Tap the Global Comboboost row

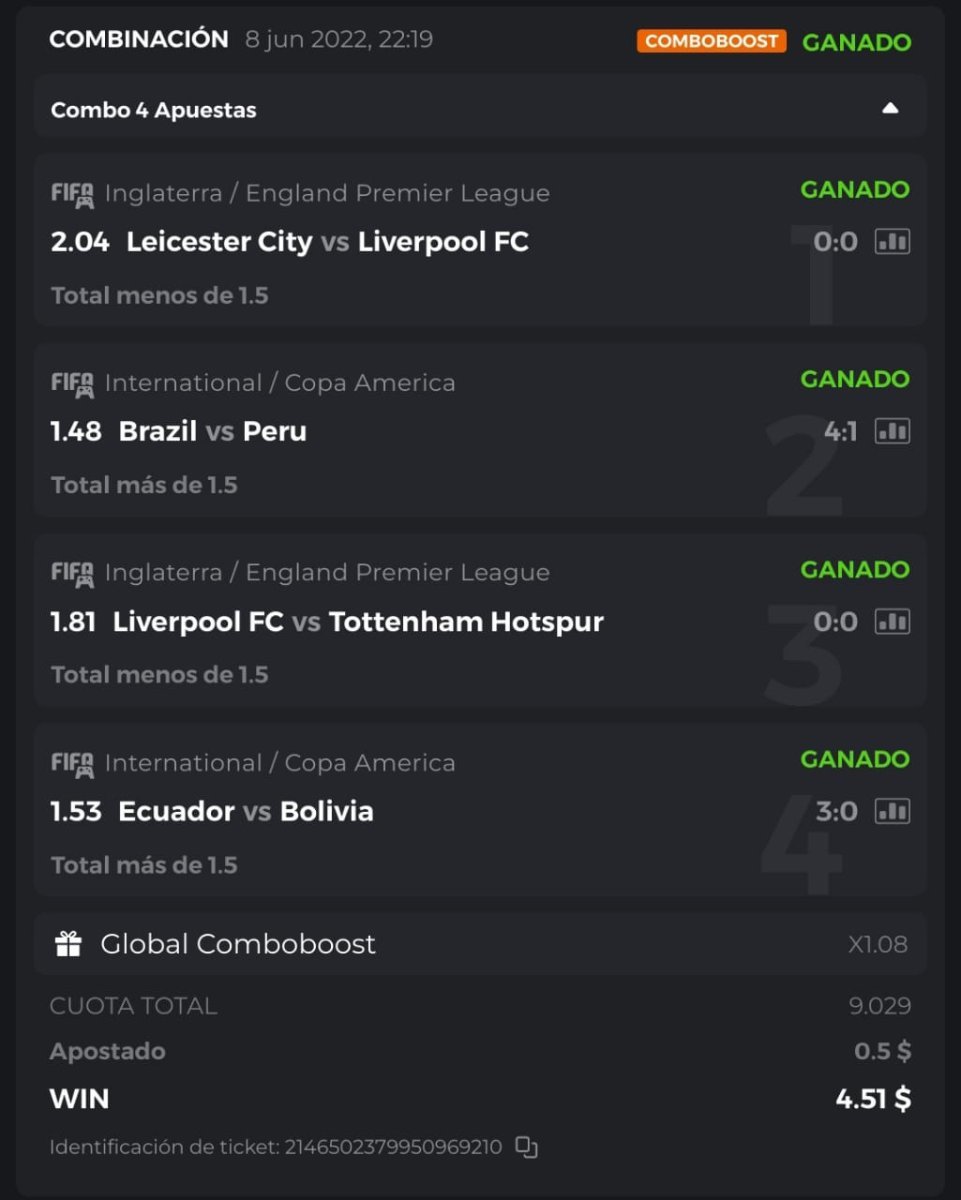click(480, 944)
